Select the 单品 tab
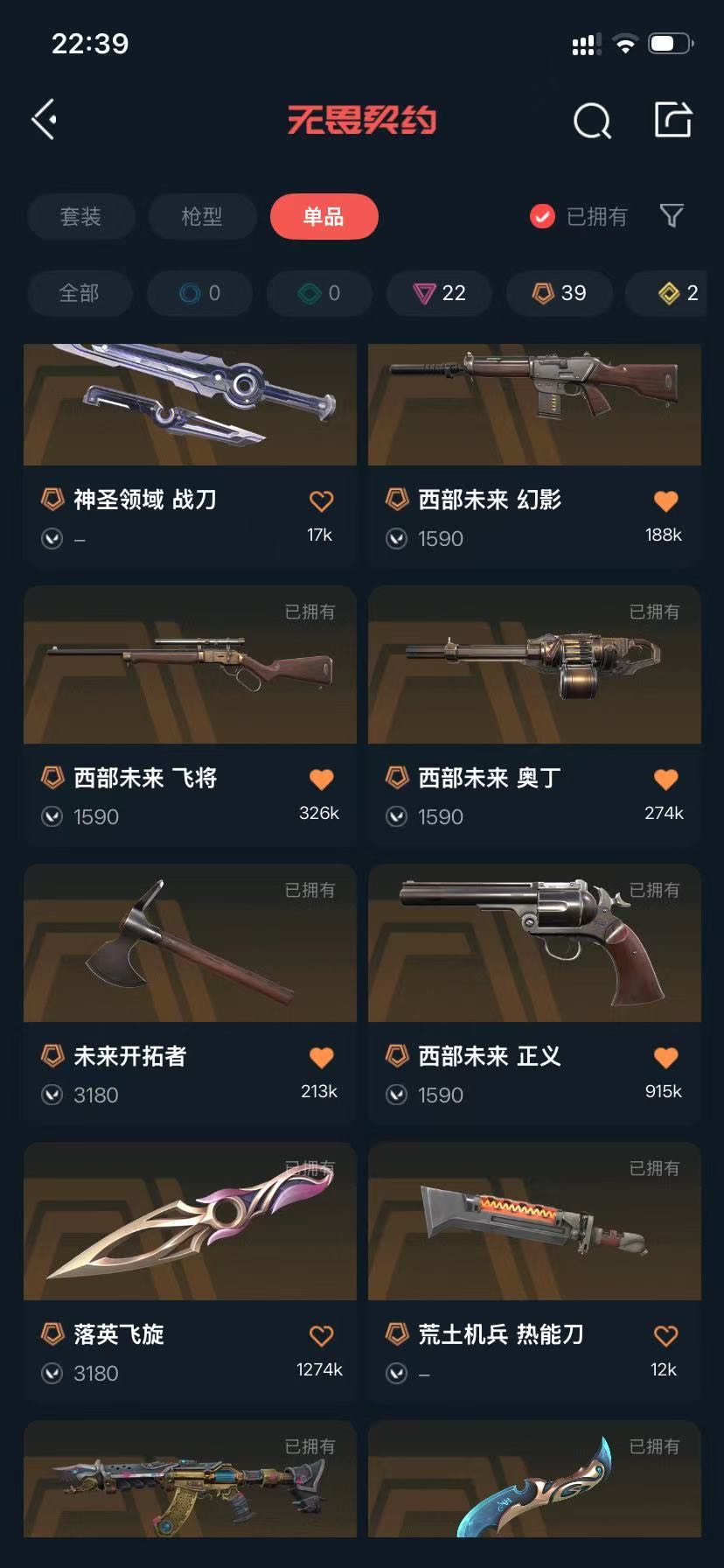724x1568 pixels. click(324, 216)
